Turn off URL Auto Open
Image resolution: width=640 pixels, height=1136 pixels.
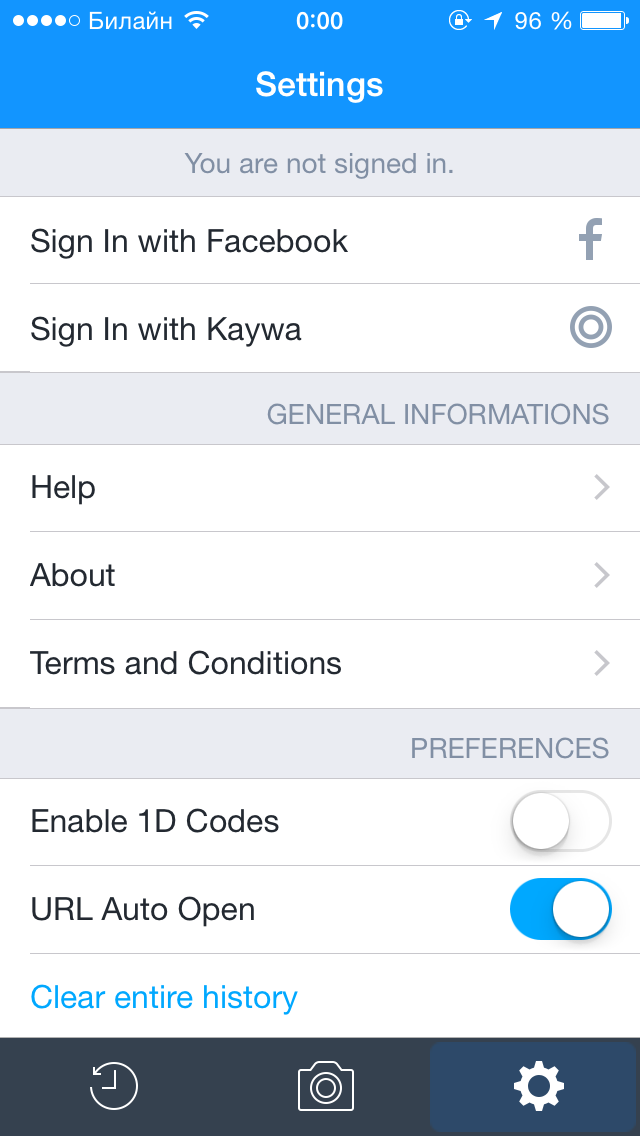(x=561, y=909)
